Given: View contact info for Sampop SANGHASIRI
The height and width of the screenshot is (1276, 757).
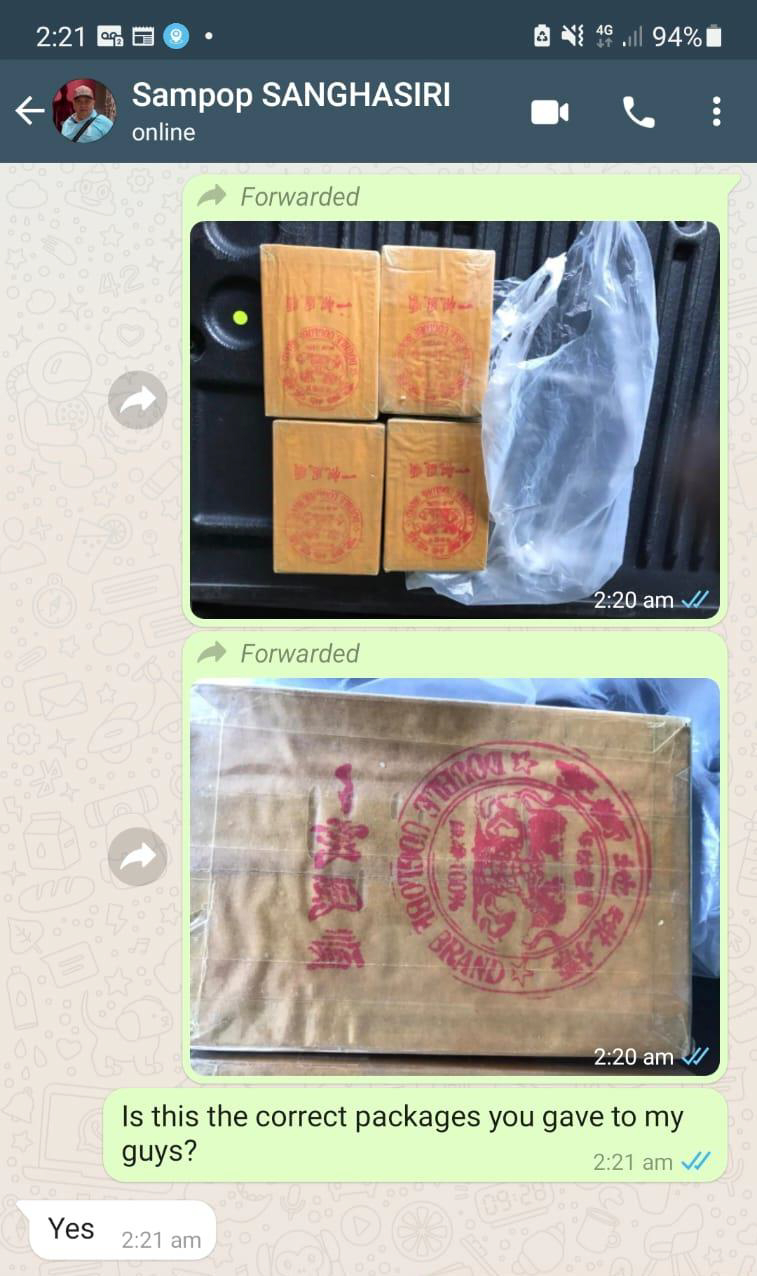Looking at the screenshot, I should (x=290, y=110).
